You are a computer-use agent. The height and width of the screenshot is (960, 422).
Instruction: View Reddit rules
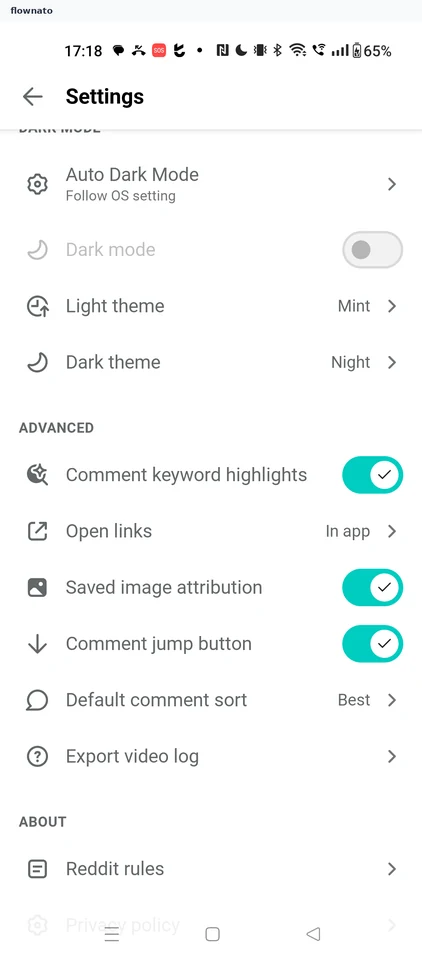(211, 869)
